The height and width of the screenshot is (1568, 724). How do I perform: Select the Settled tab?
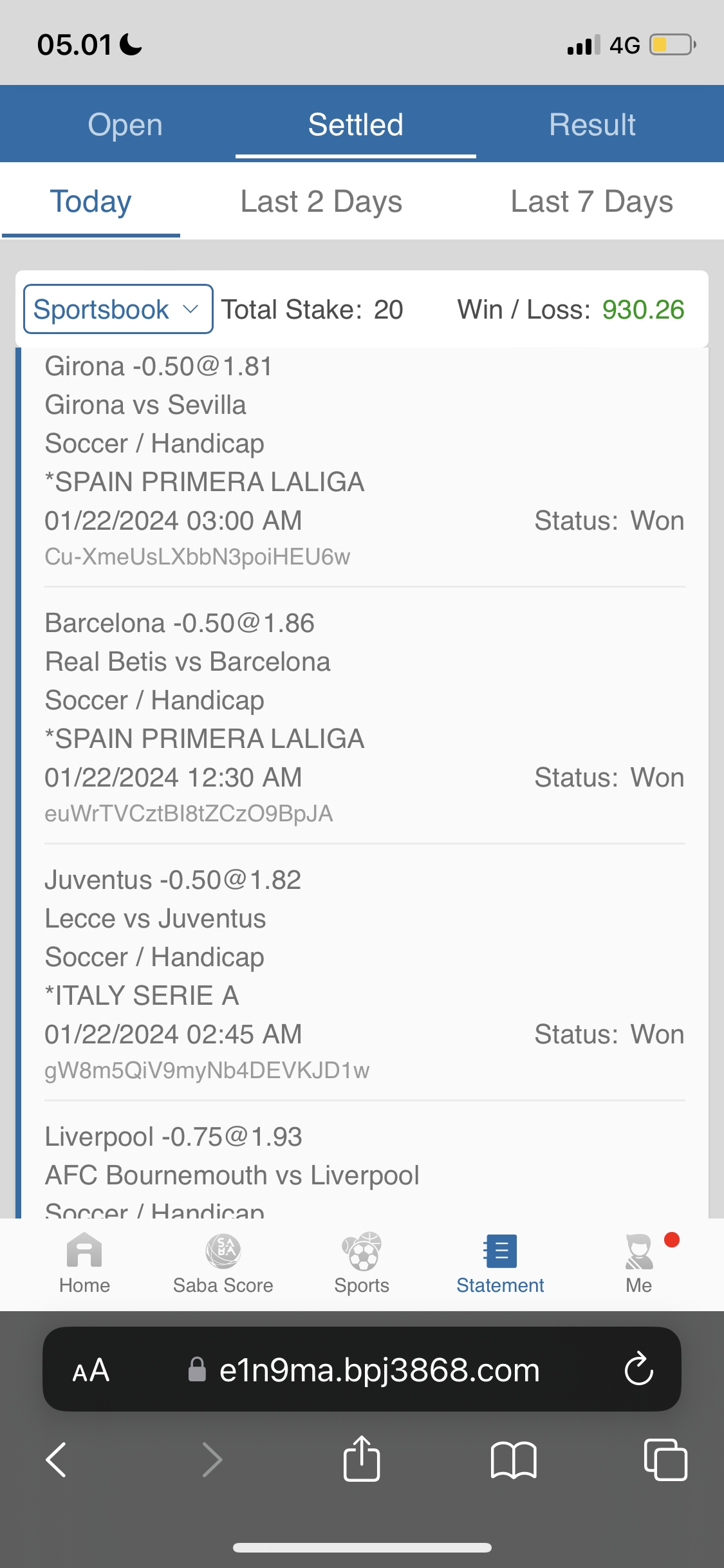pos(355,124)
